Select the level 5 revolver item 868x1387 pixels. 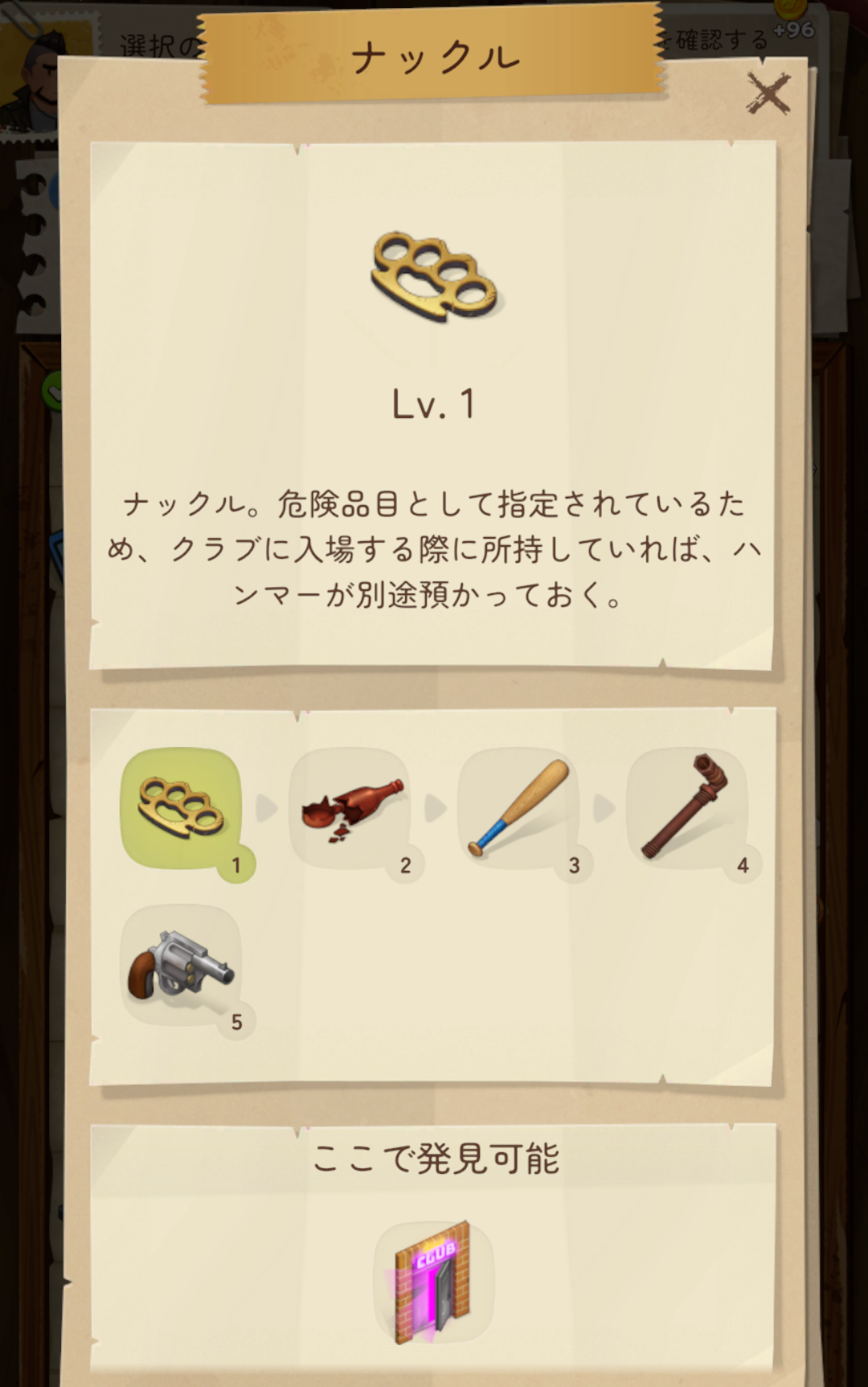(181, 966)
